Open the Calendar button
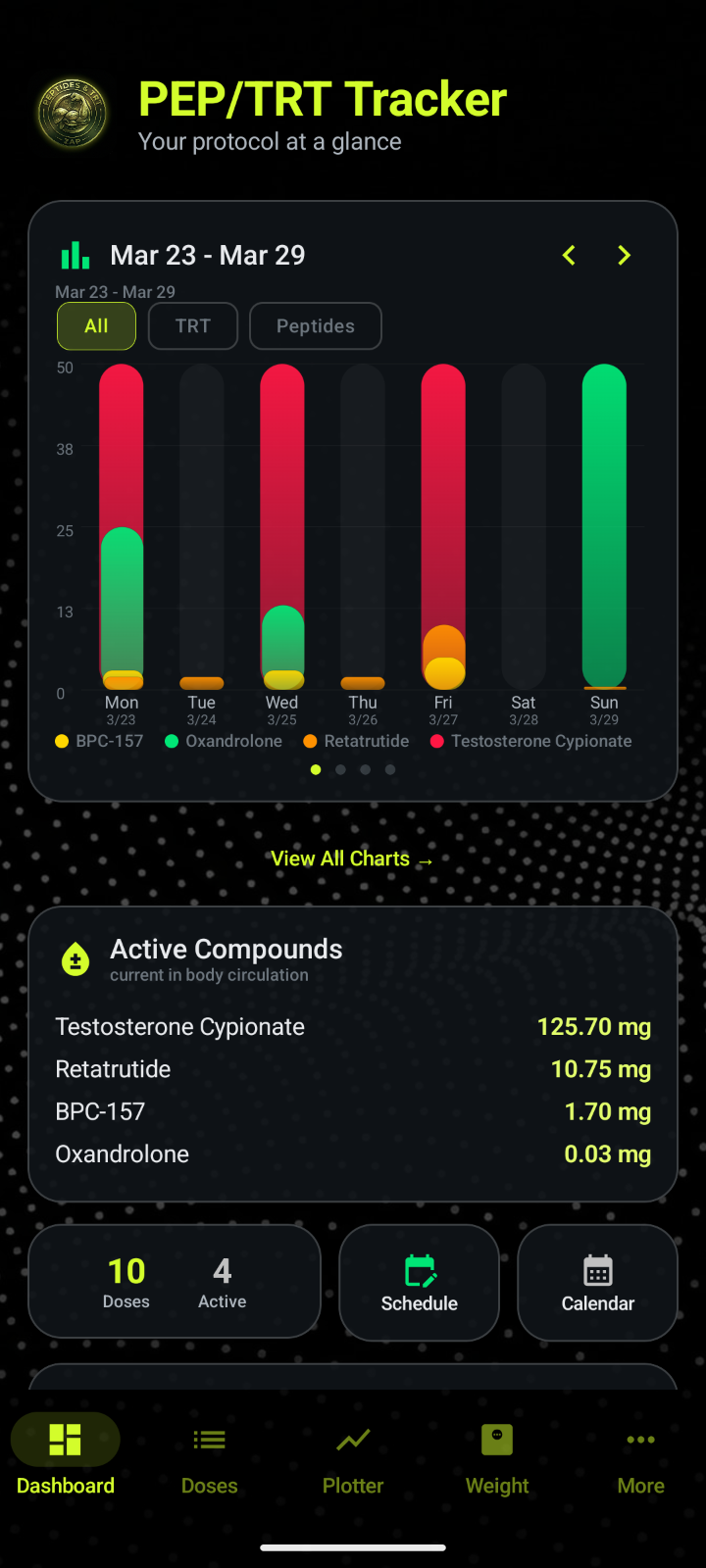706x1568 pixels. [598, 1282]
